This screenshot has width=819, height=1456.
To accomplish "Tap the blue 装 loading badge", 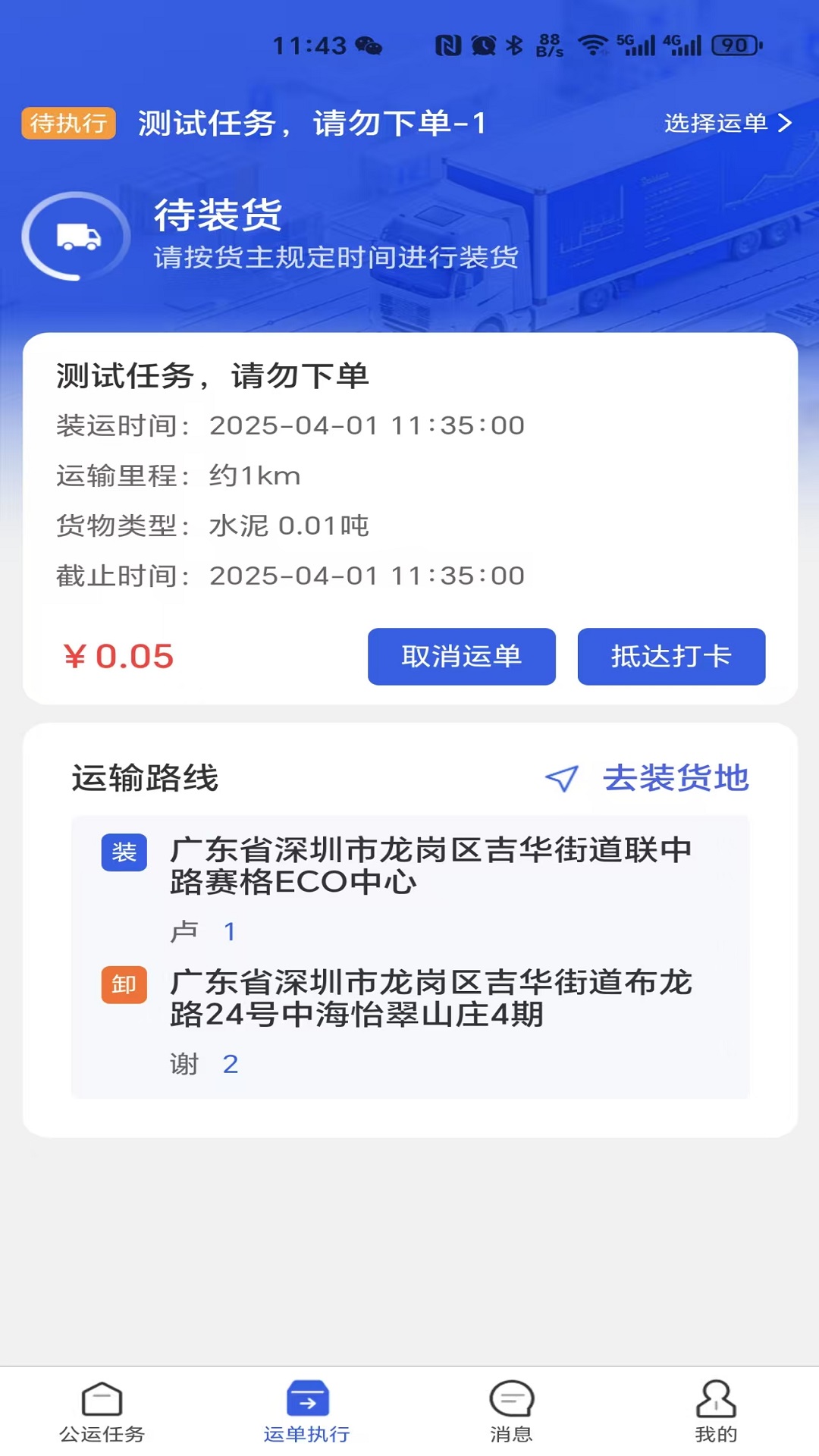I will (124, 852).
